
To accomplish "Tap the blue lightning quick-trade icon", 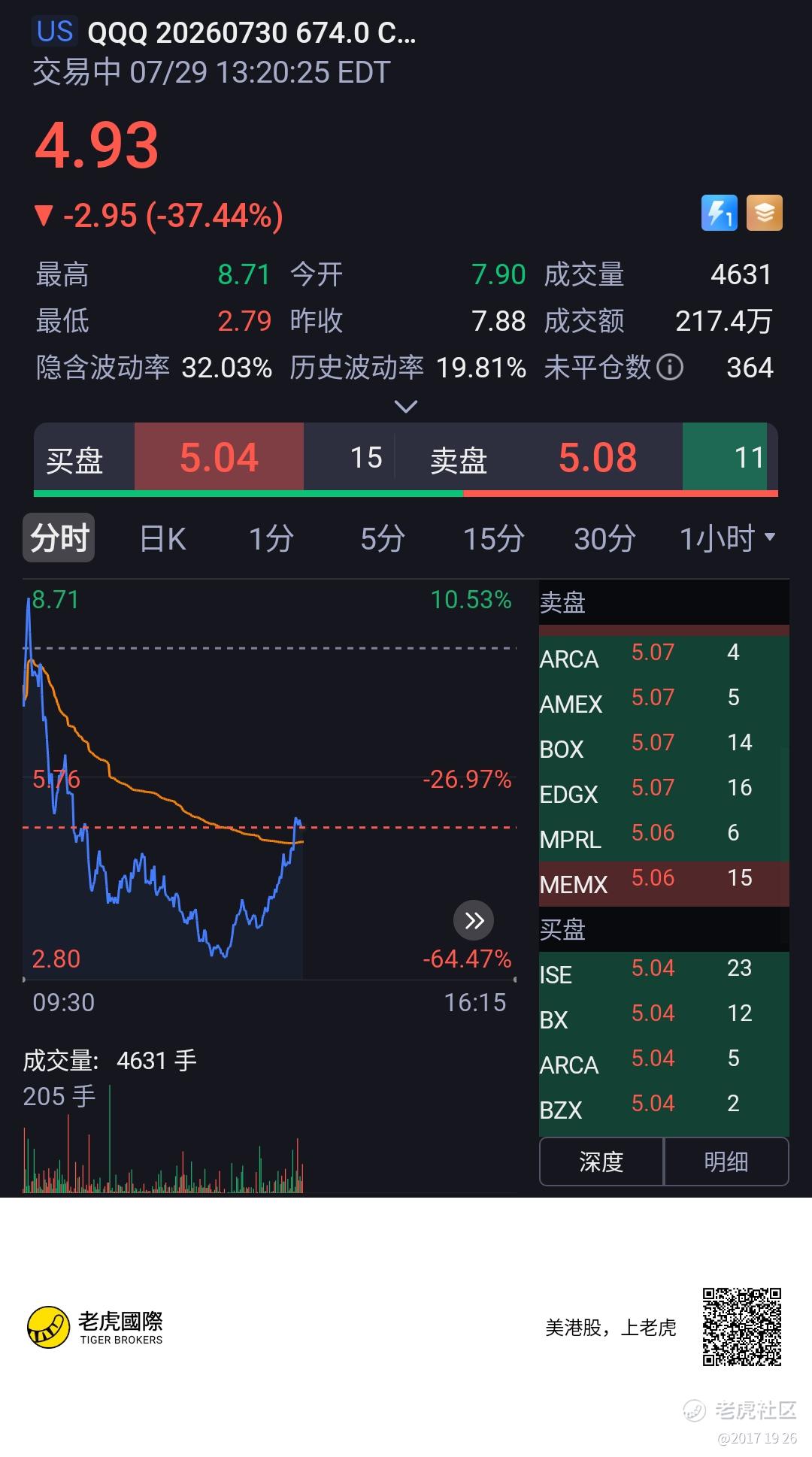I will pyautogui.click(x=720, y=213).
